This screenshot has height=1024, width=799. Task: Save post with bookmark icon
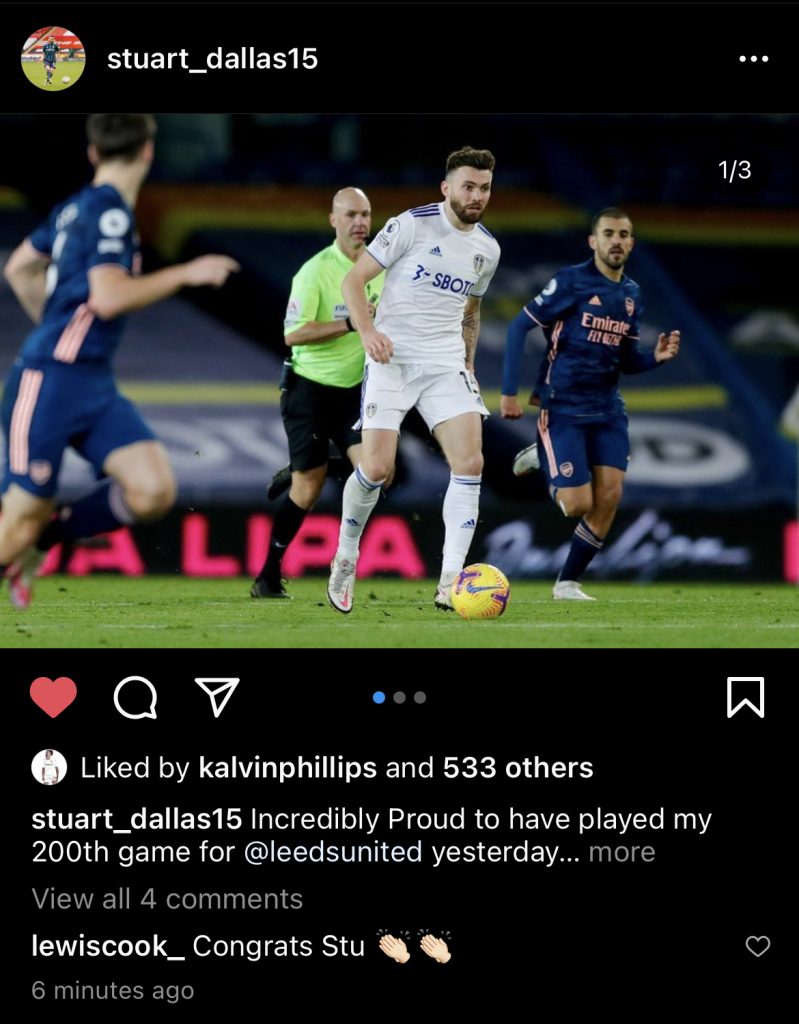745,697
